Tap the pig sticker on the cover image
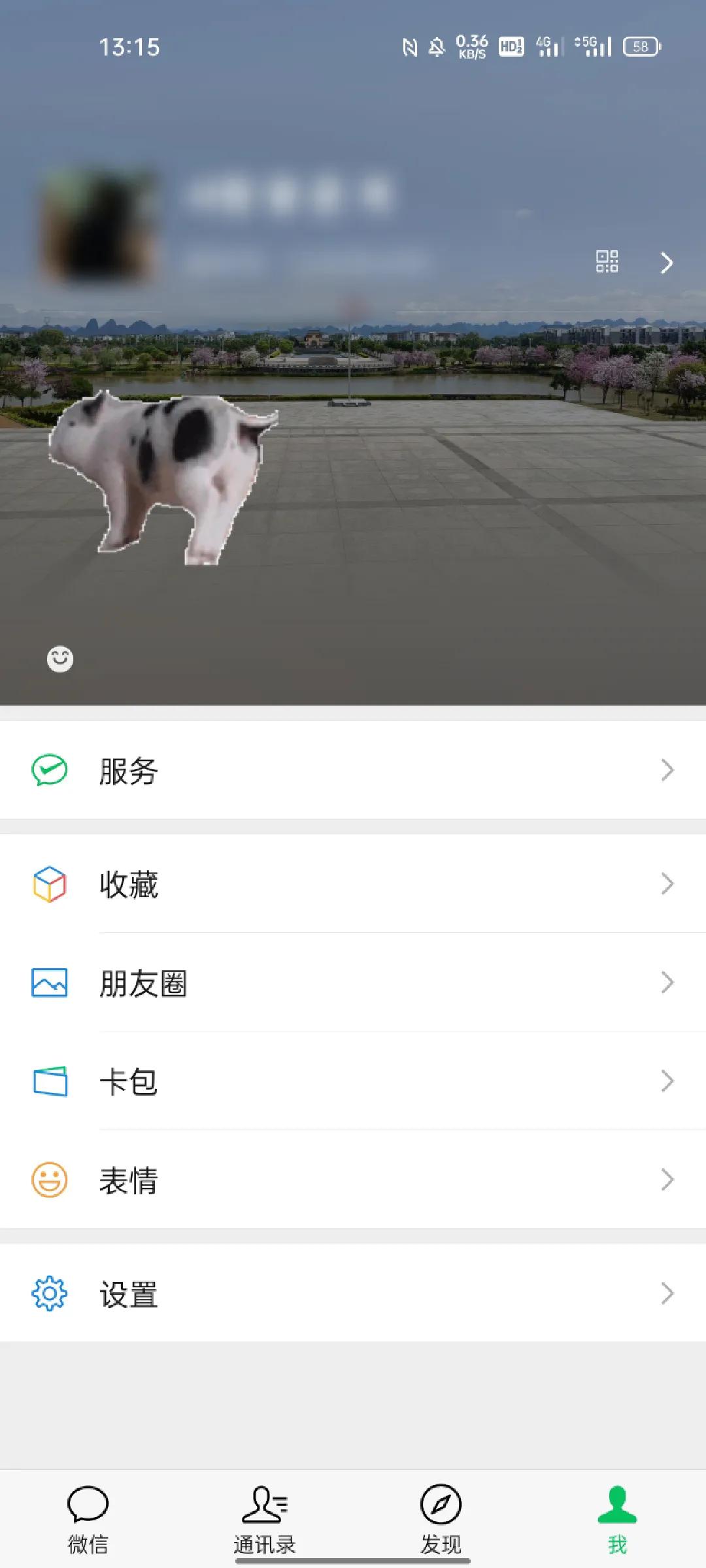 click(x=163, y=477)
